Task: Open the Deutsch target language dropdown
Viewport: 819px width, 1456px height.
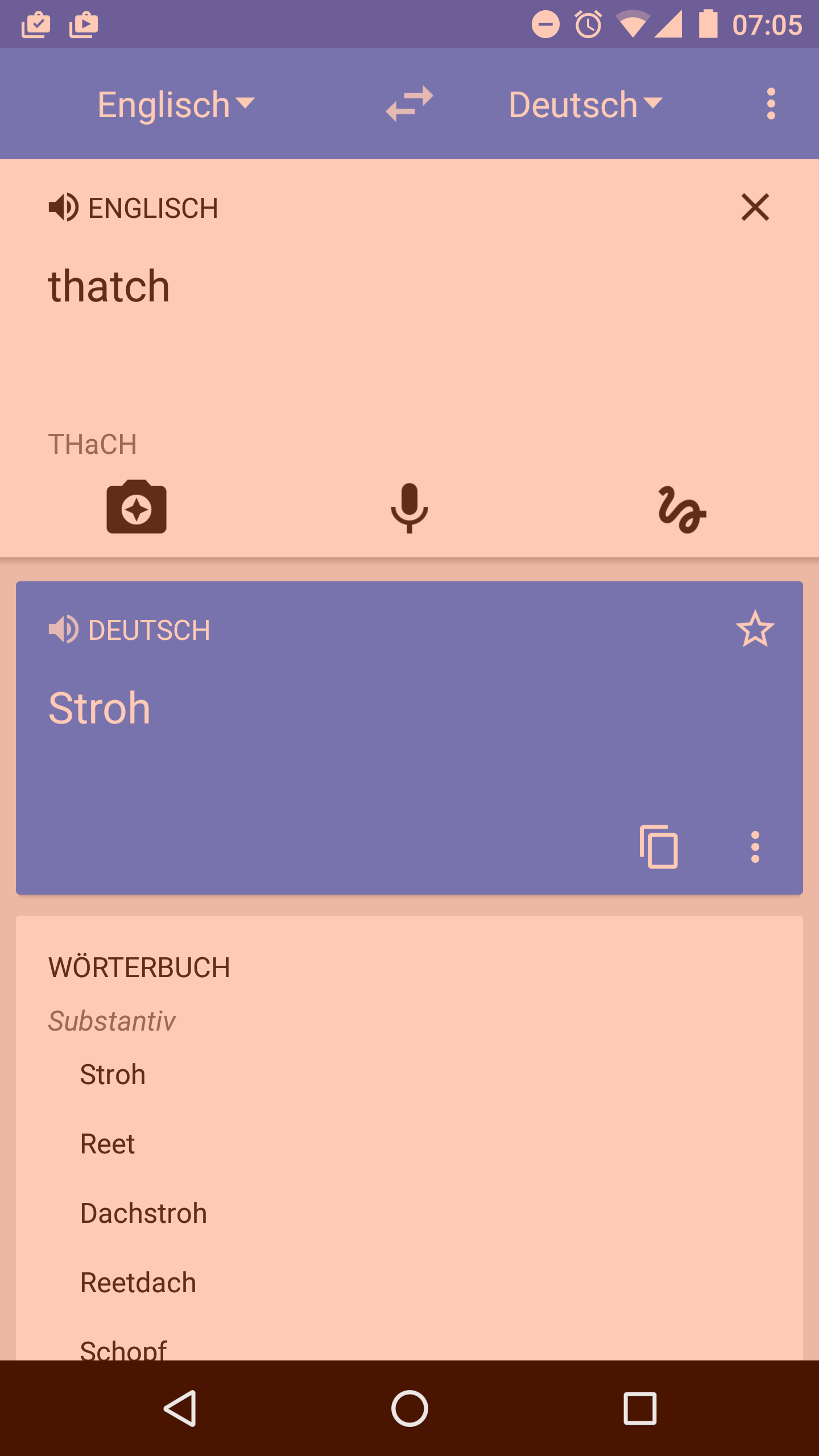Action: [586, 105]
